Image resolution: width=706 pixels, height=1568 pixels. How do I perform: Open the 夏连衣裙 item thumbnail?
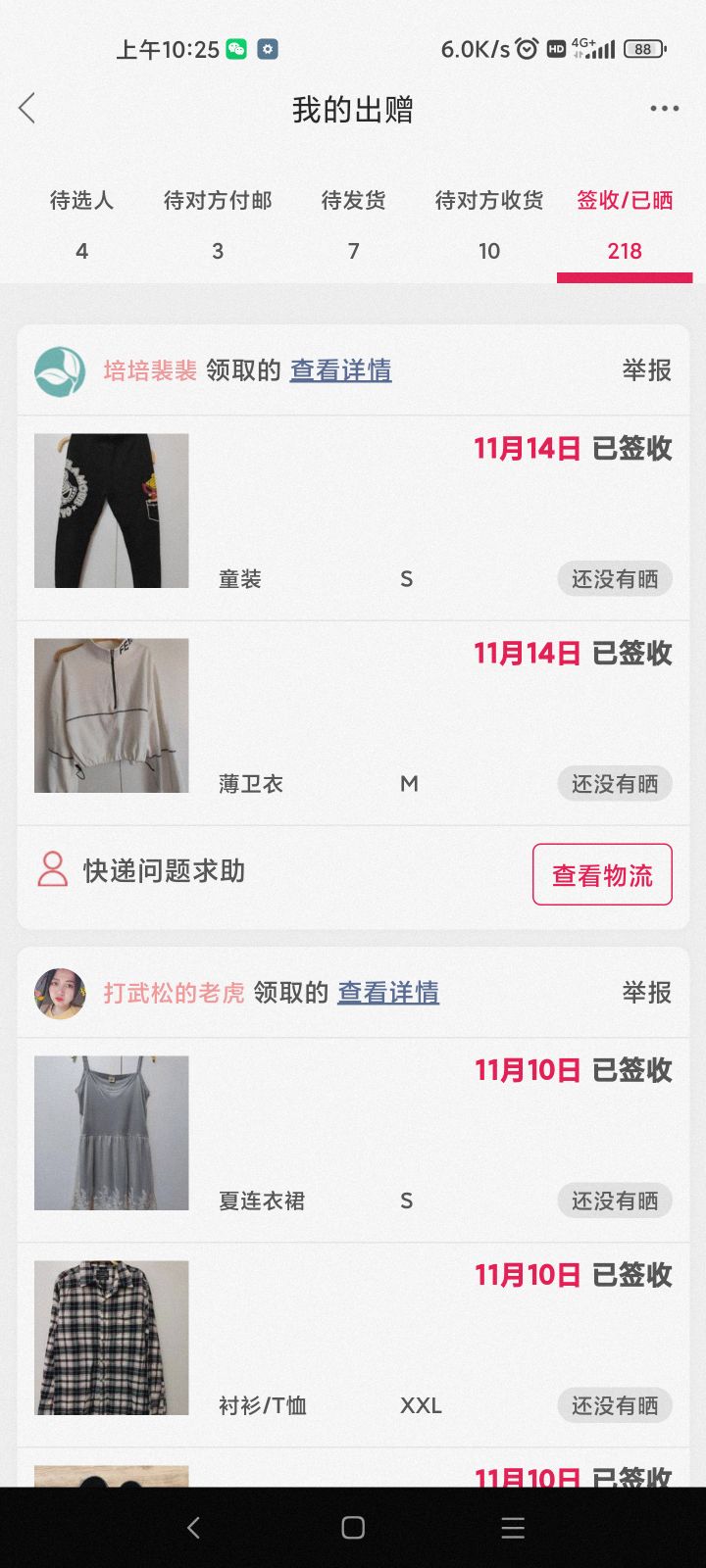112,1133
